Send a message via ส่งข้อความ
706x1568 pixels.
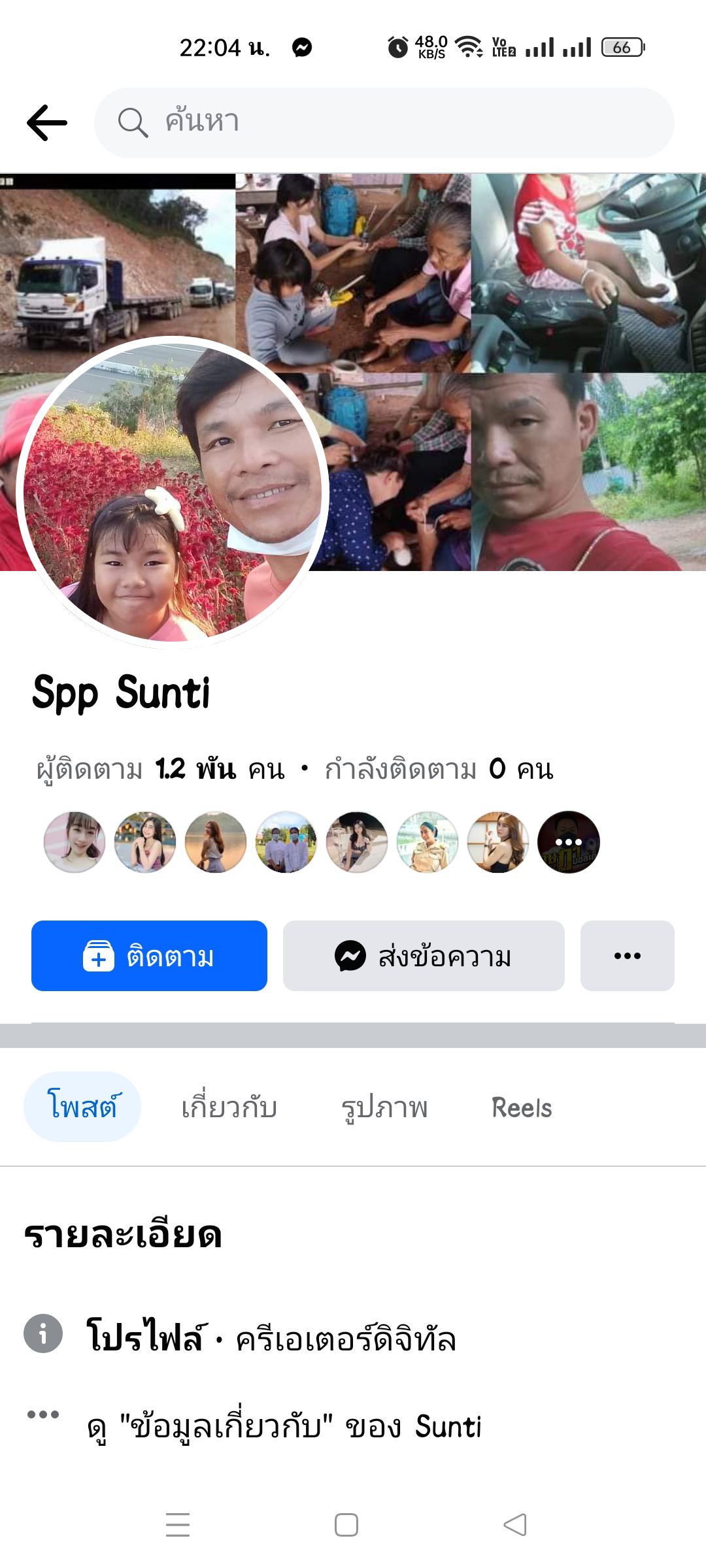tap(424, 956)
